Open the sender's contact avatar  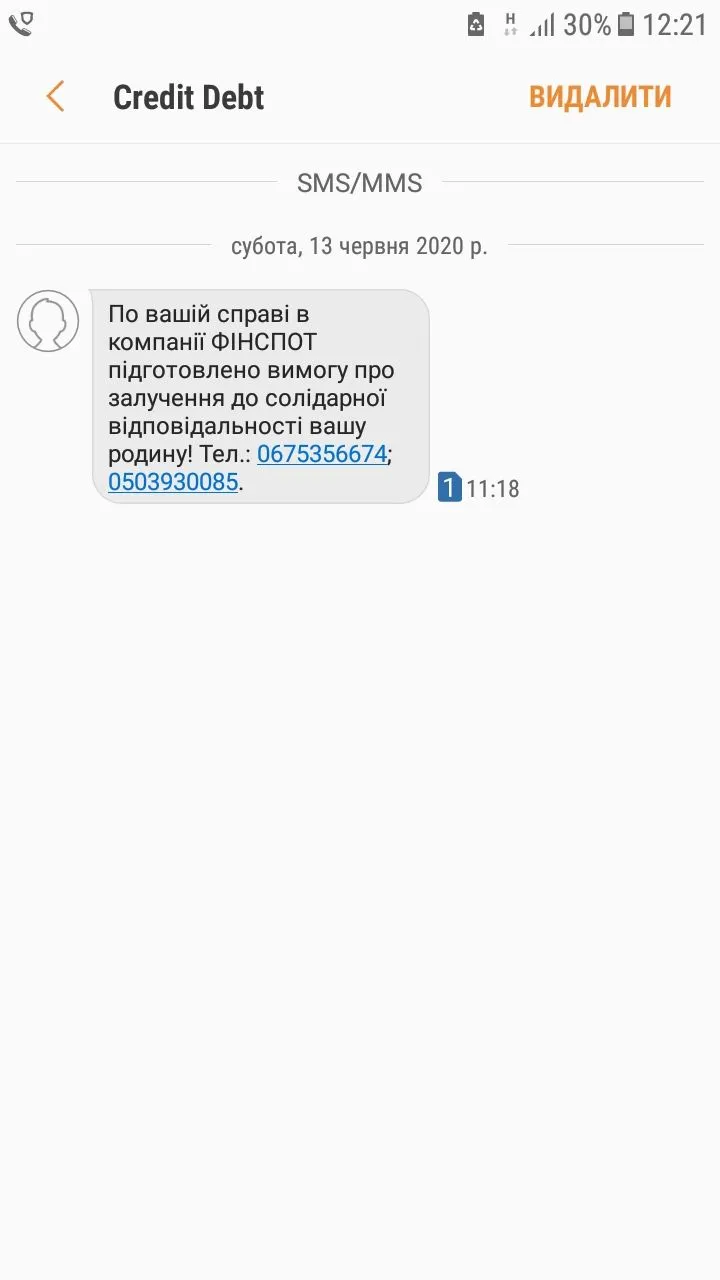(48, 321)
